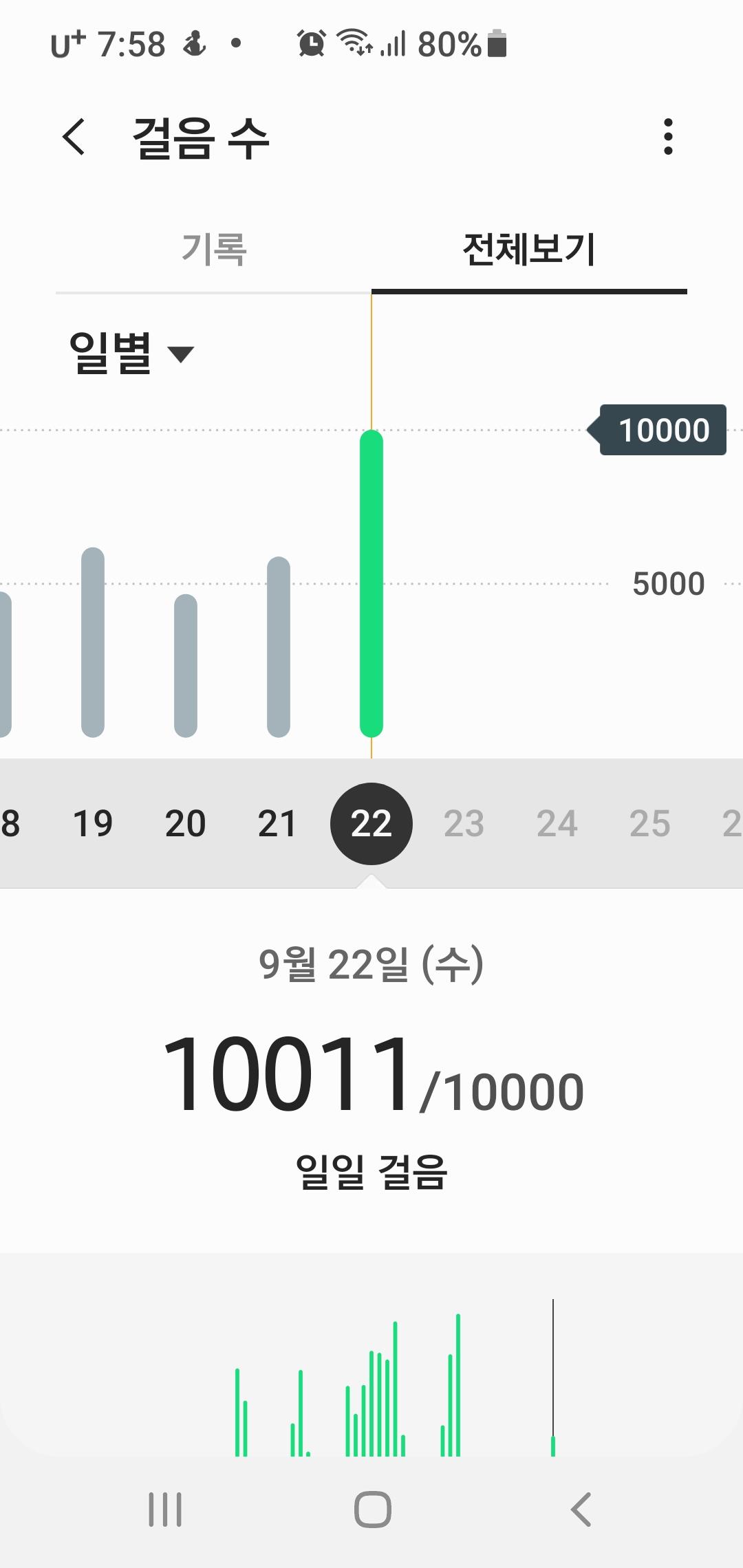Select day 20 on the date strip

pyautogui.click(x=186, y=823)
